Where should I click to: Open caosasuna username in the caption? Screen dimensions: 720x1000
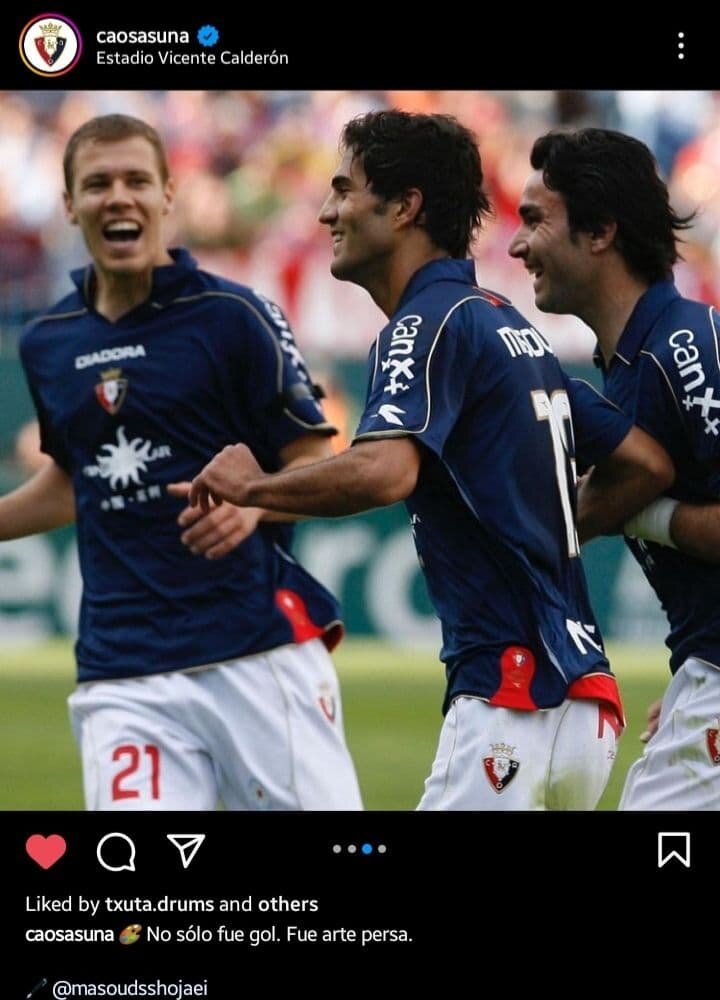(69, 935)
